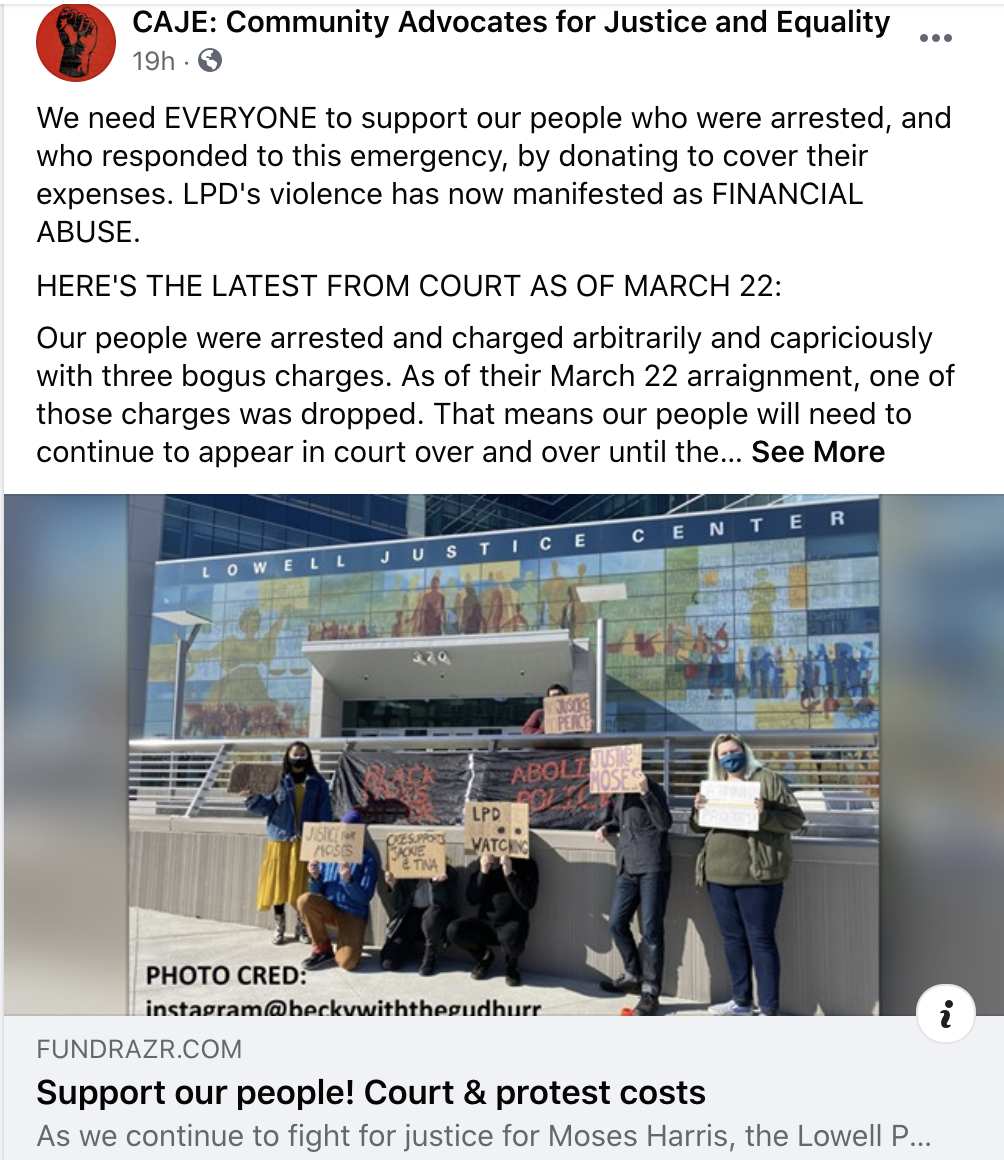
Task: Open the Fundrazr court & protest costs link
Action: (x=371, y=1093)
